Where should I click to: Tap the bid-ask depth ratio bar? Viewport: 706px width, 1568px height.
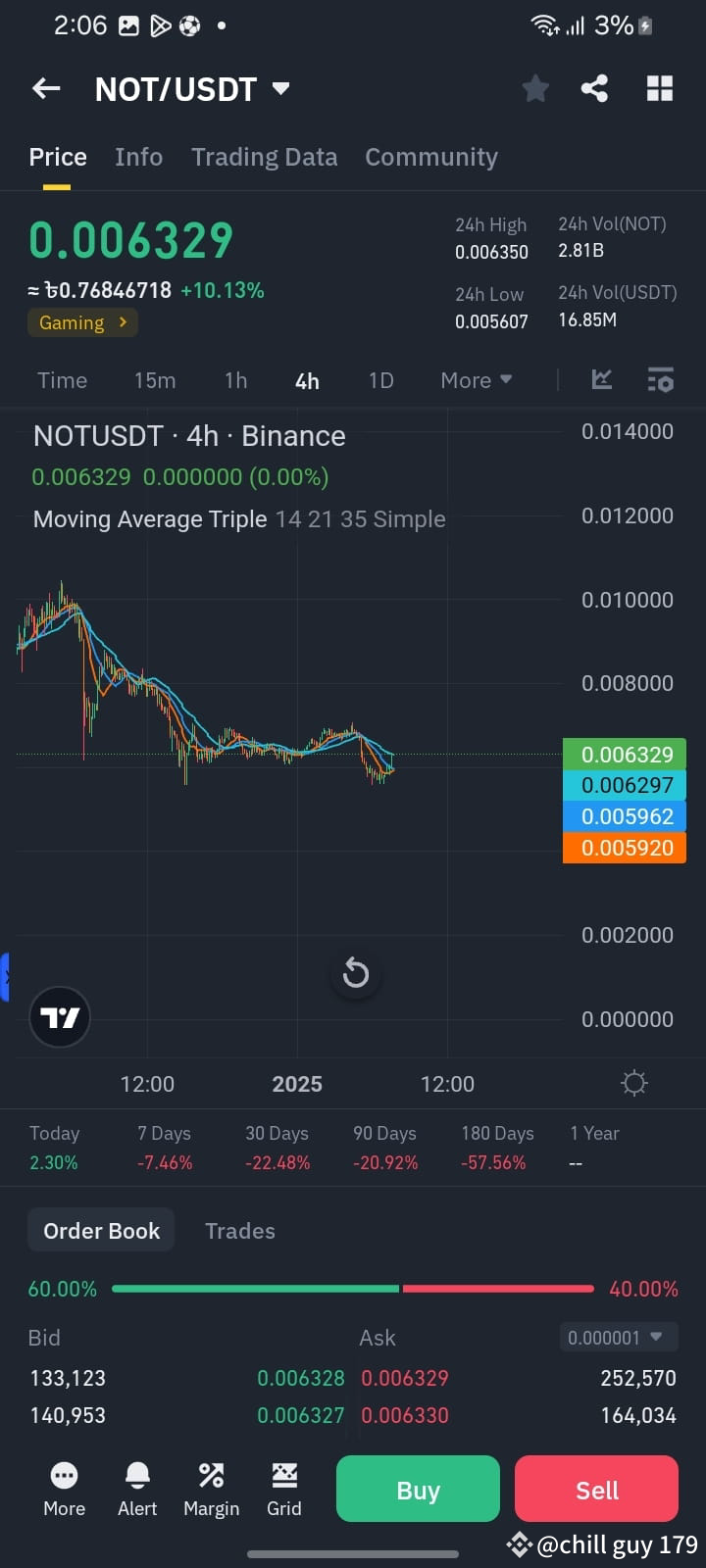[353, 1289]
